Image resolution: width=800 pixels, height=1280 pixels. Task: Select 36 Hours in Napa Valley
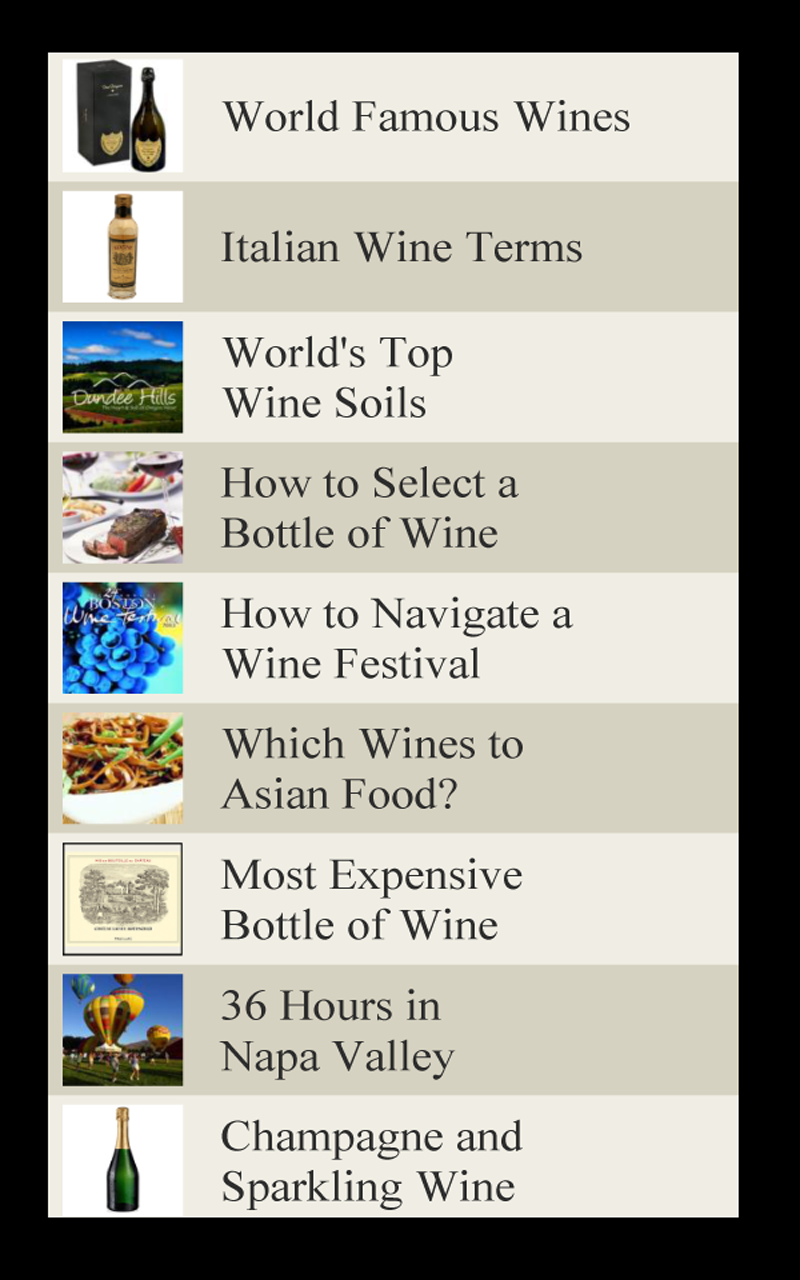[337, 1030]
